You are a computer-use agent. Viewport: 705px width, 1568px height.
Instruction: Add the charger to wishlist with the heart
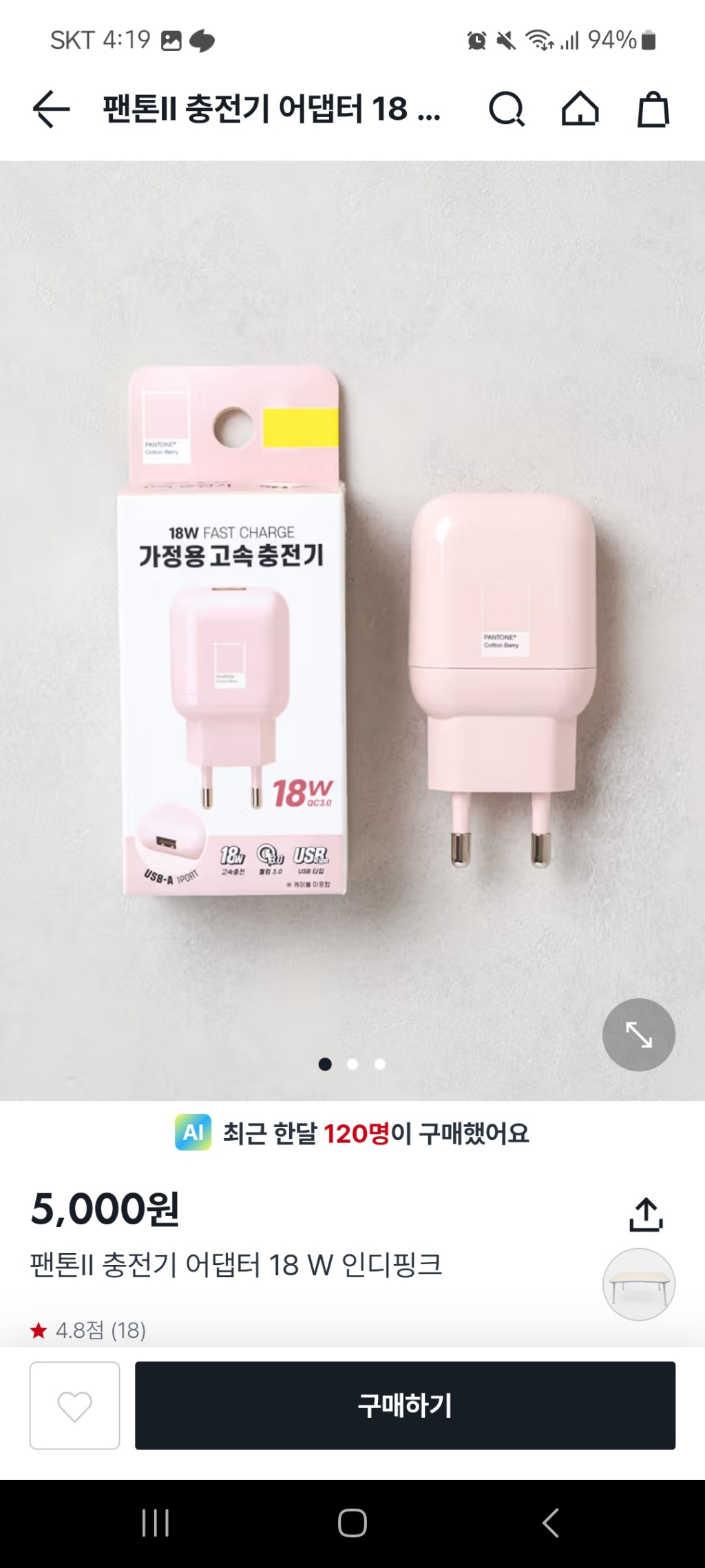tap(74, 1405)
